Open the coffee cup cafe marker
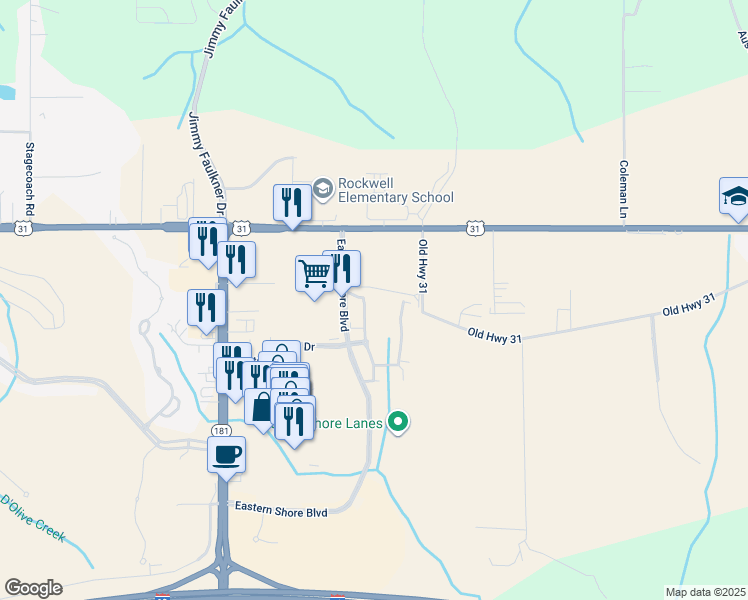Image resolution: width=748 pixels, height=600 pixels. tap(226, 455)
